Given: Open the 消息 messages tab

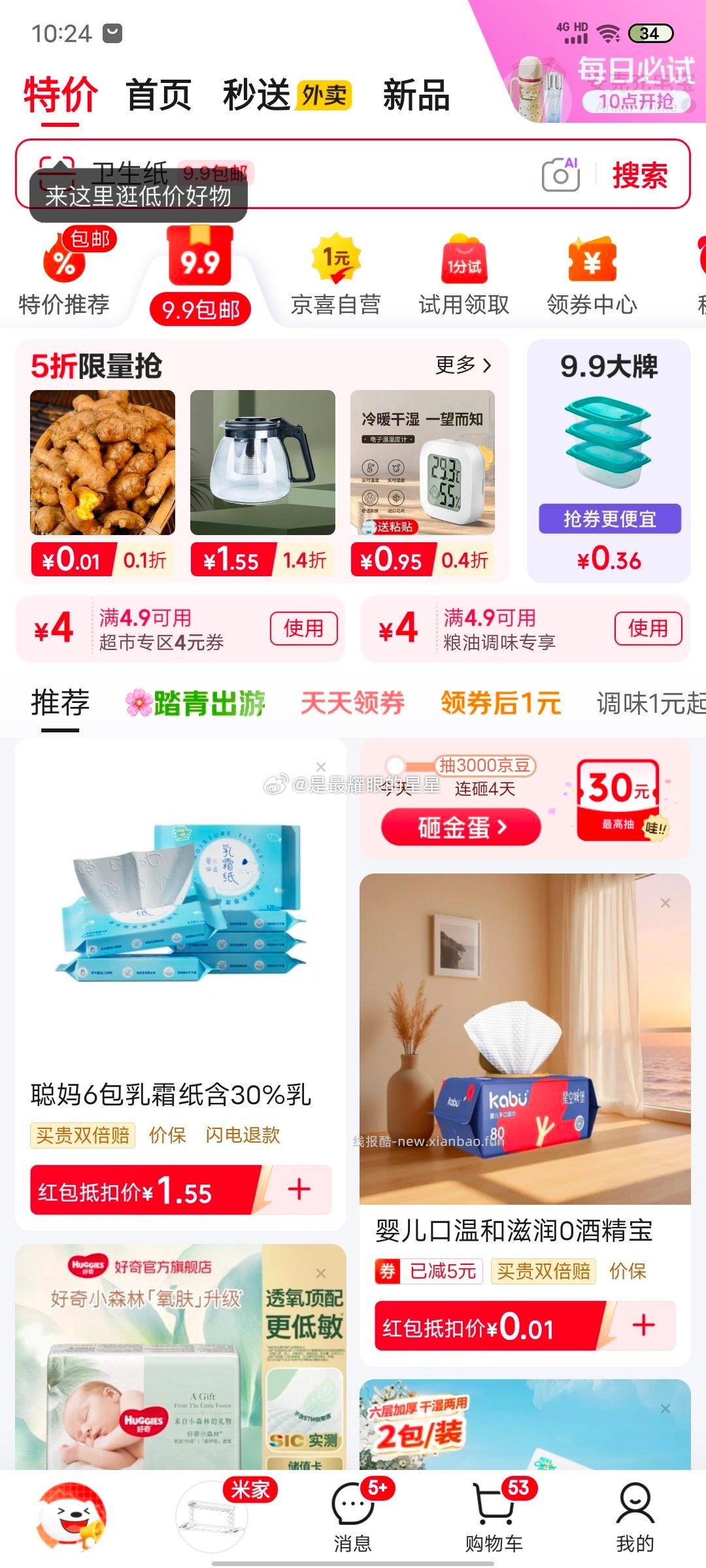Looking at the screenshot, I should coord(353,1517).
